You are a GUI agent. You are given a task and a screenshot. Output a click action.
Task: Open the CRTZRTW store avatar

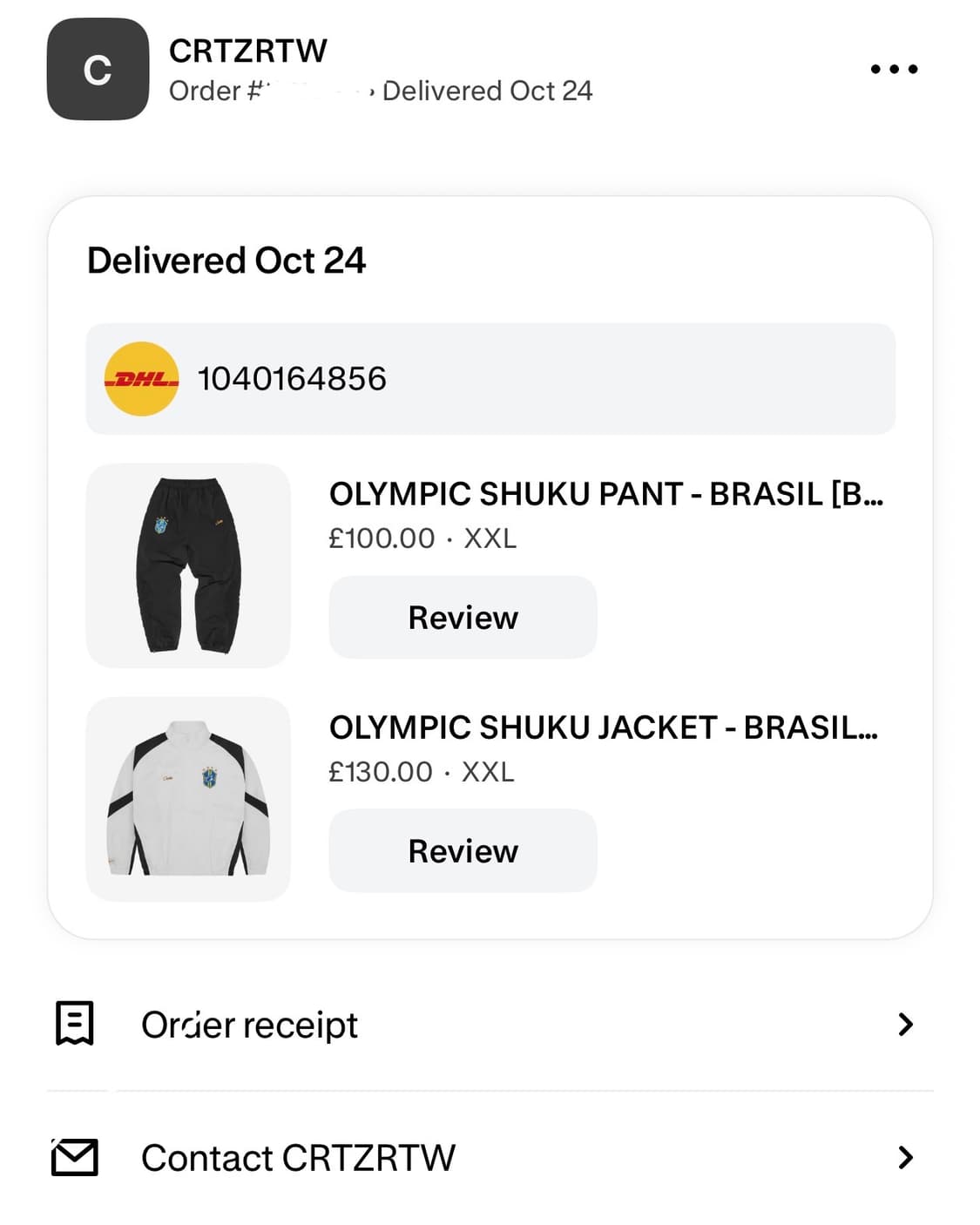point(98,69)
